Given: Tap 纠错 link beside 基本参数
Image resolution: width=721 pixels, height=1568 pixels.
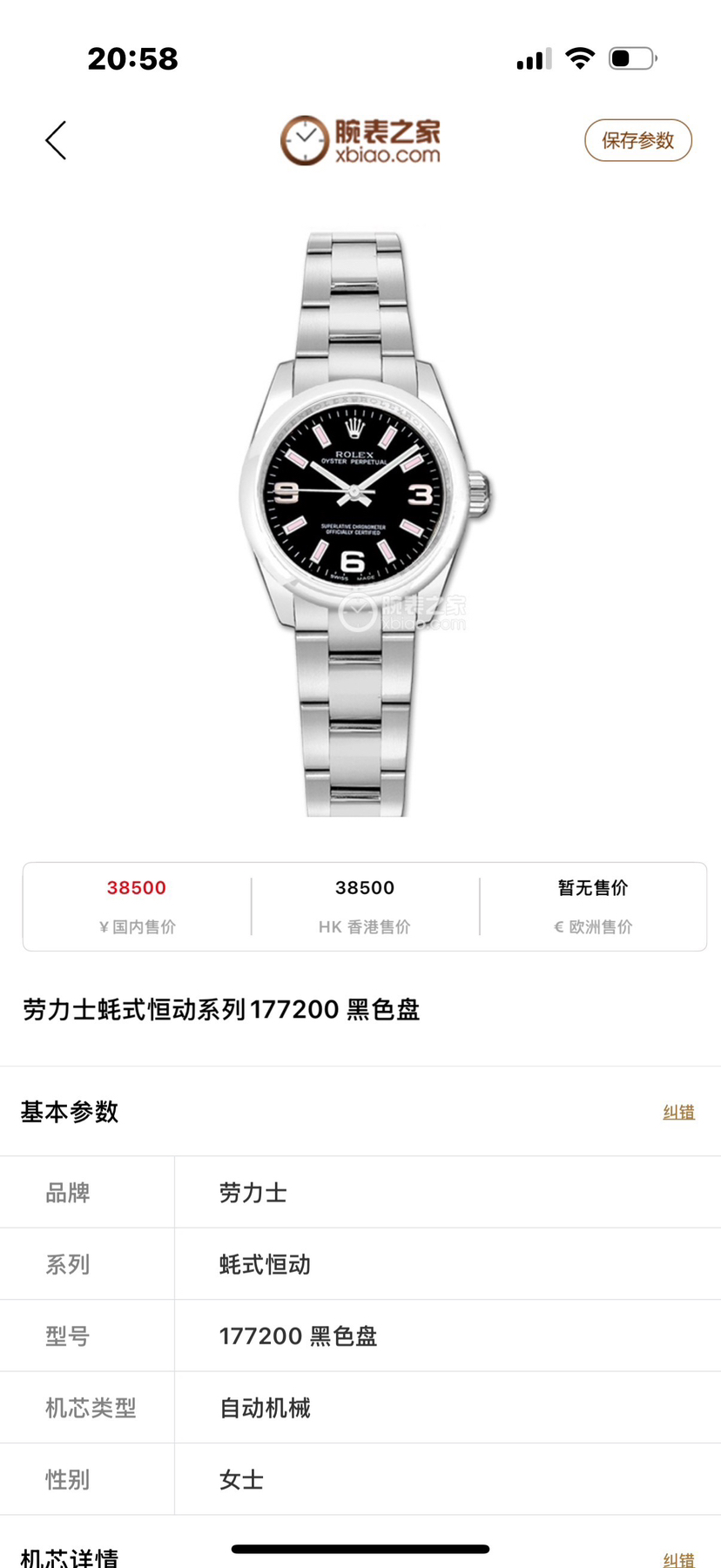Looking at the screenshot, I should [x=678, y=1112].
